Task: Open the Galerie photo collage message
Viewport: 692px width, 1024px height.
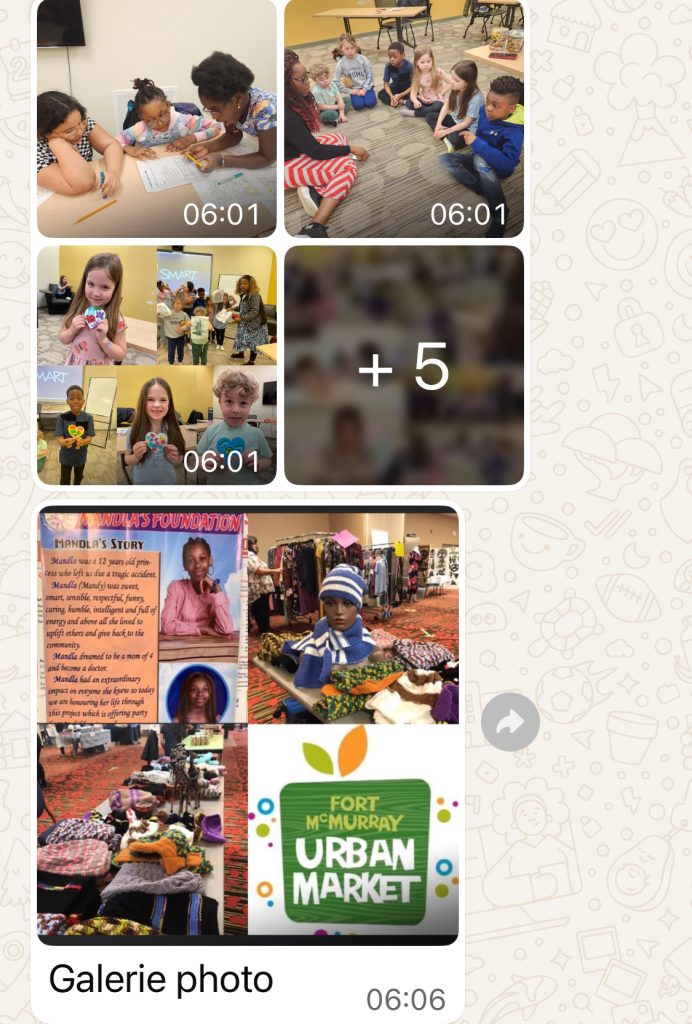Action: coord(248,724)
